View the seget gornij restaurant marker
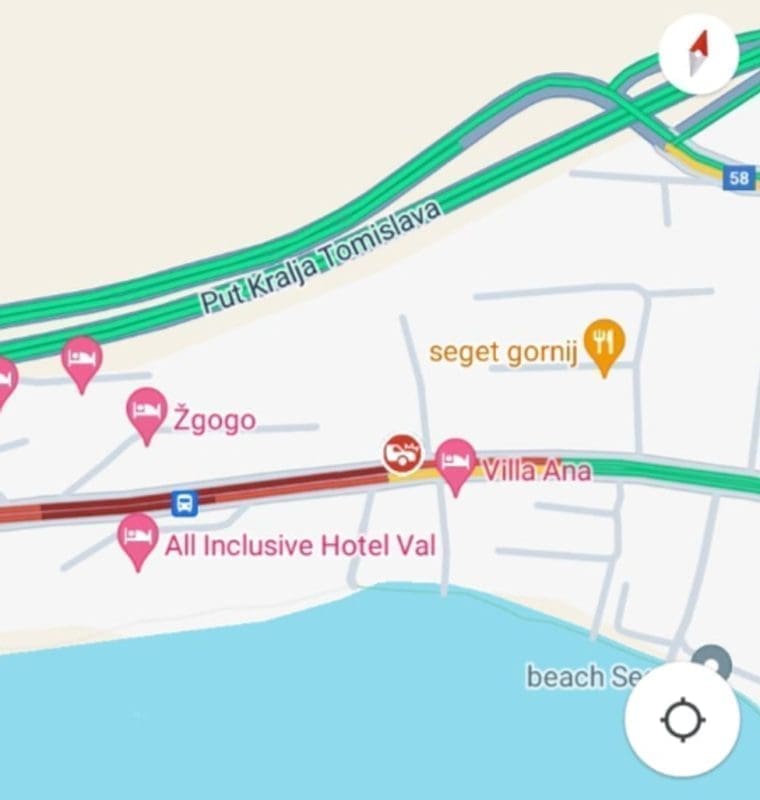This screenshot has width=760, height=800. tap(603, 343)
